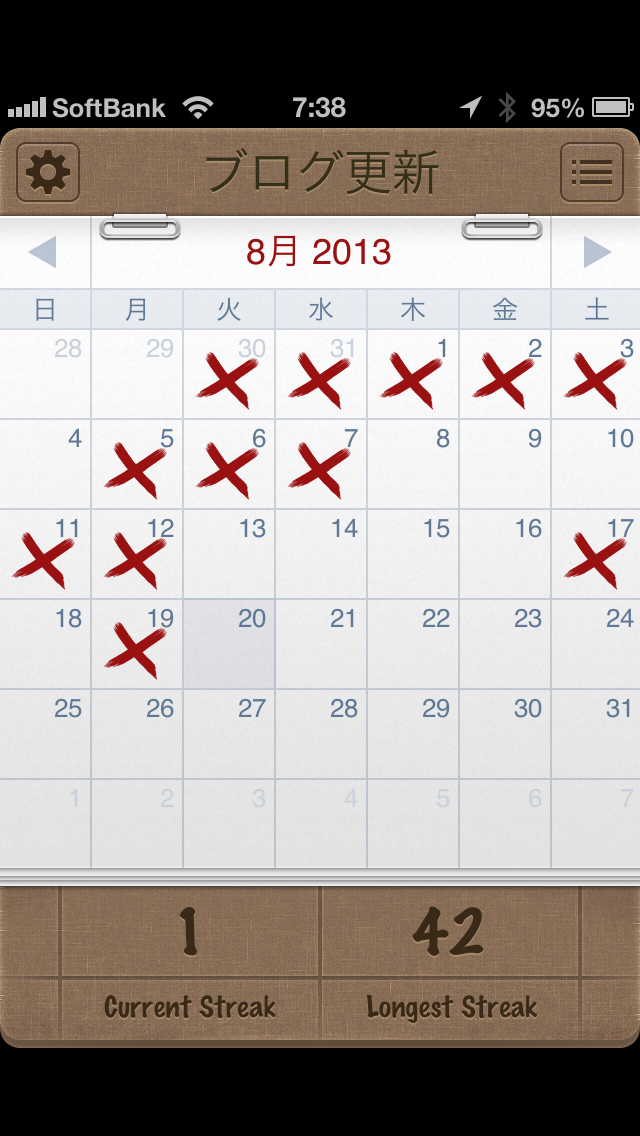Go to the next month
Screen dimensions: 640x1136
596,252
